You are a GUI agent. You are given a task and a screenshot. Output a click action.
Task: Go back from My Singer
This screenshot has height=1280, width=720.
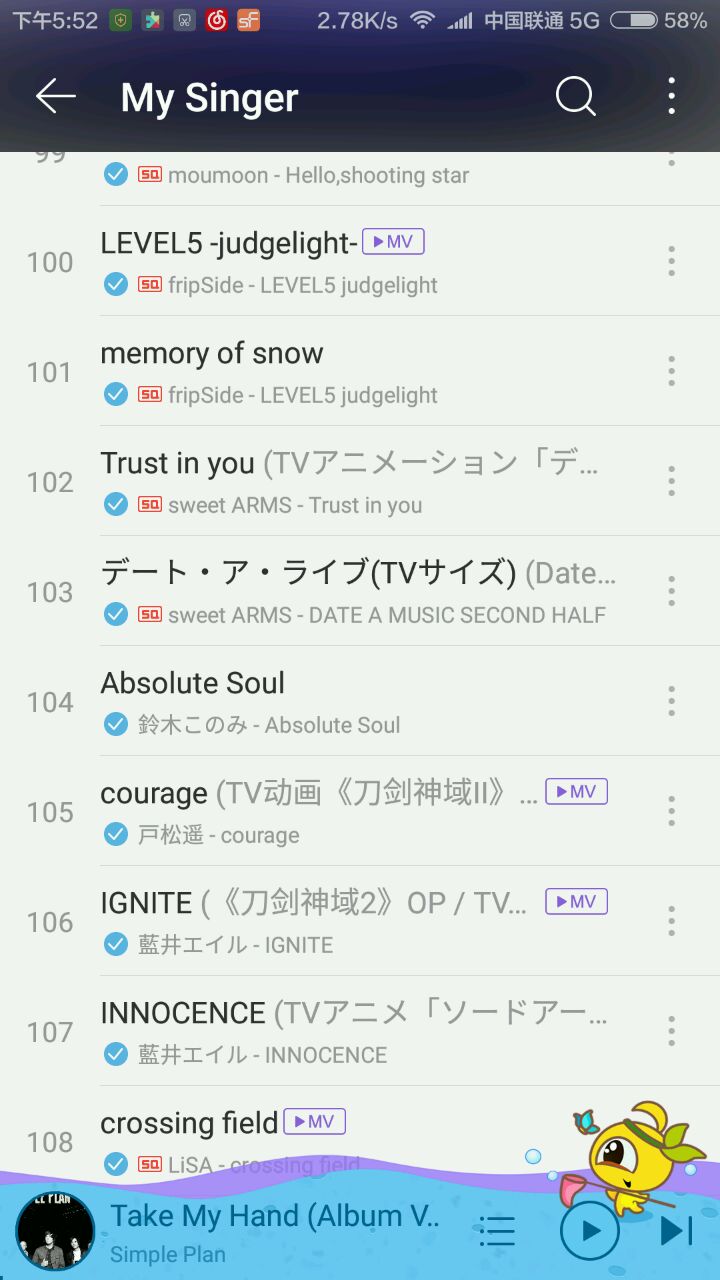pyautogui.click(x=56, y=96)
